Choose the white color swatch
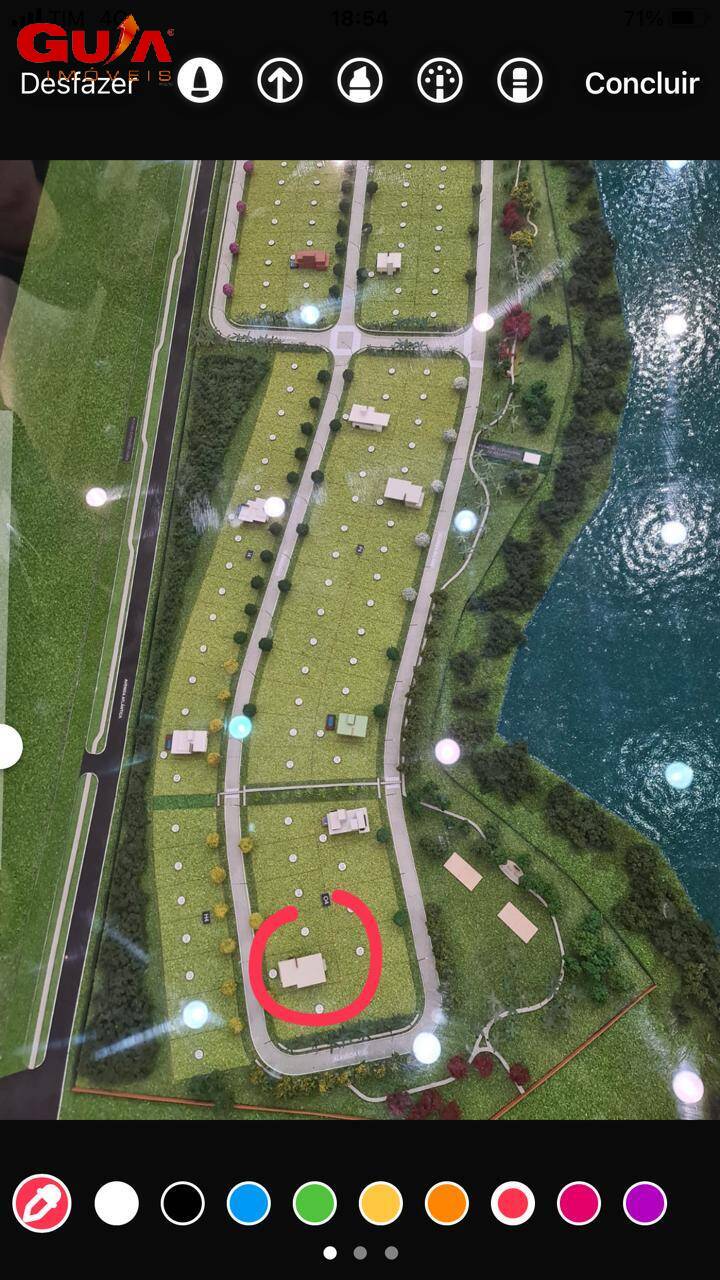The height and width of the screenshot is (1280, 720). tap(117, 1203)
